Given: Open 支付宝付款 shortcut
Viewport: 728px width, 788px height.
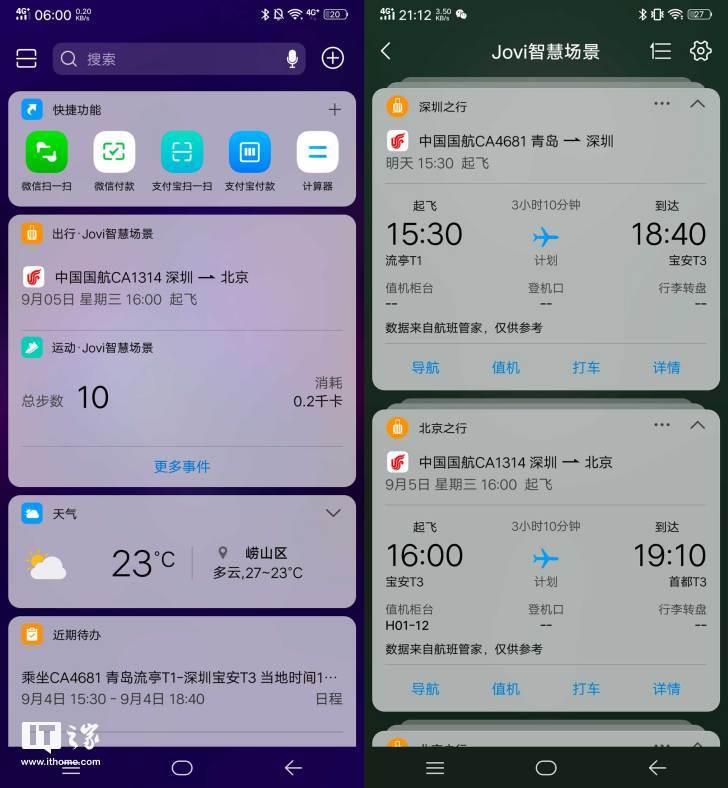Looking at the screenshot, I should pyautogui.click(x=249, y=160).
